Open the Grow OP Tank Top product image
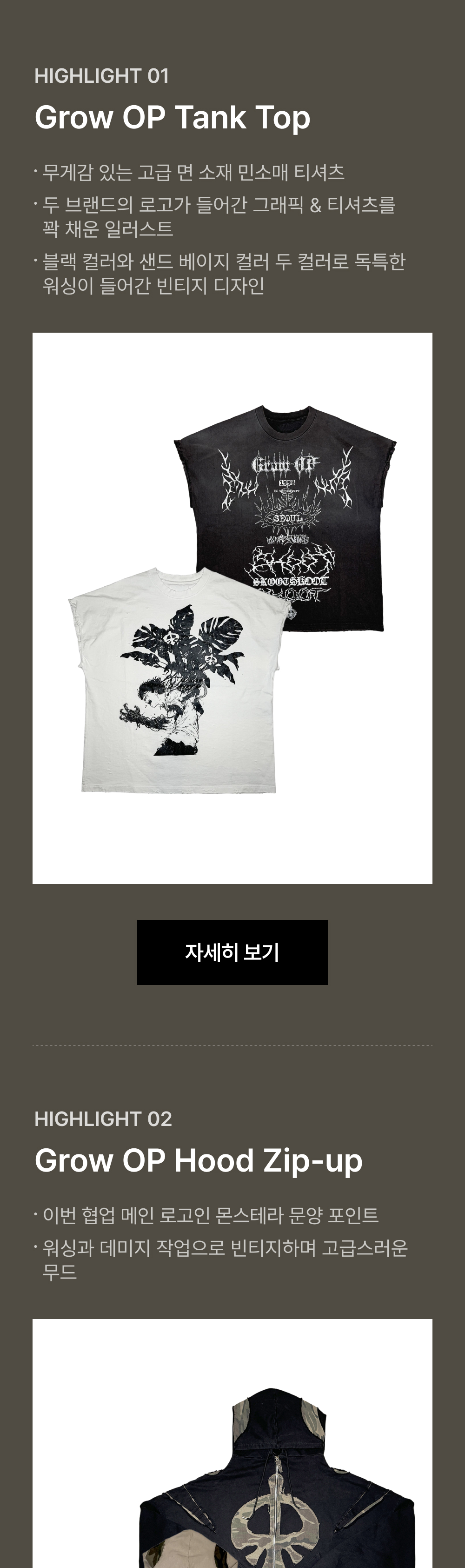The image size is (465, 1568). point(232,608)
